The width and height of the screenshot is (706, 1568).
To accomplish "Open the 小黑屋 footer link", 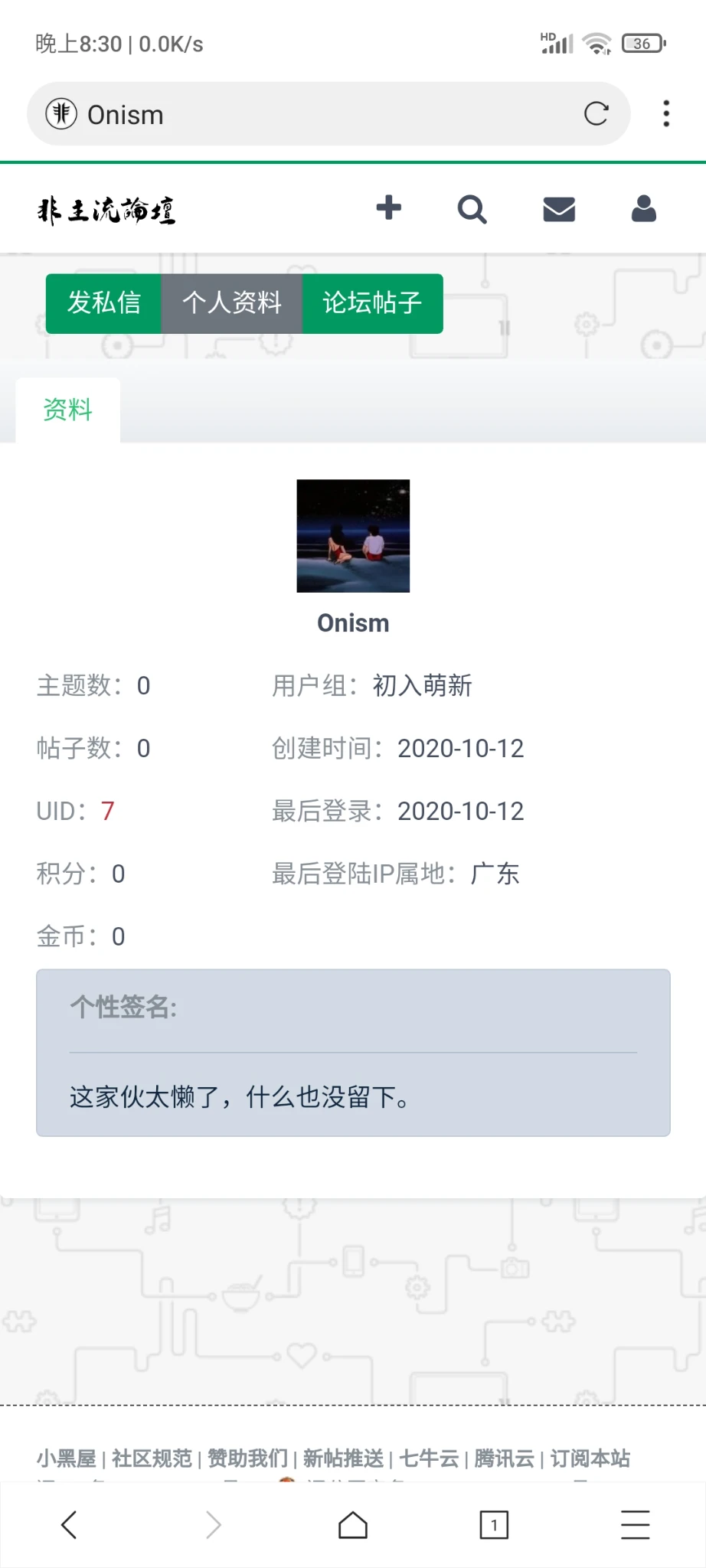I will point(67,1459).
